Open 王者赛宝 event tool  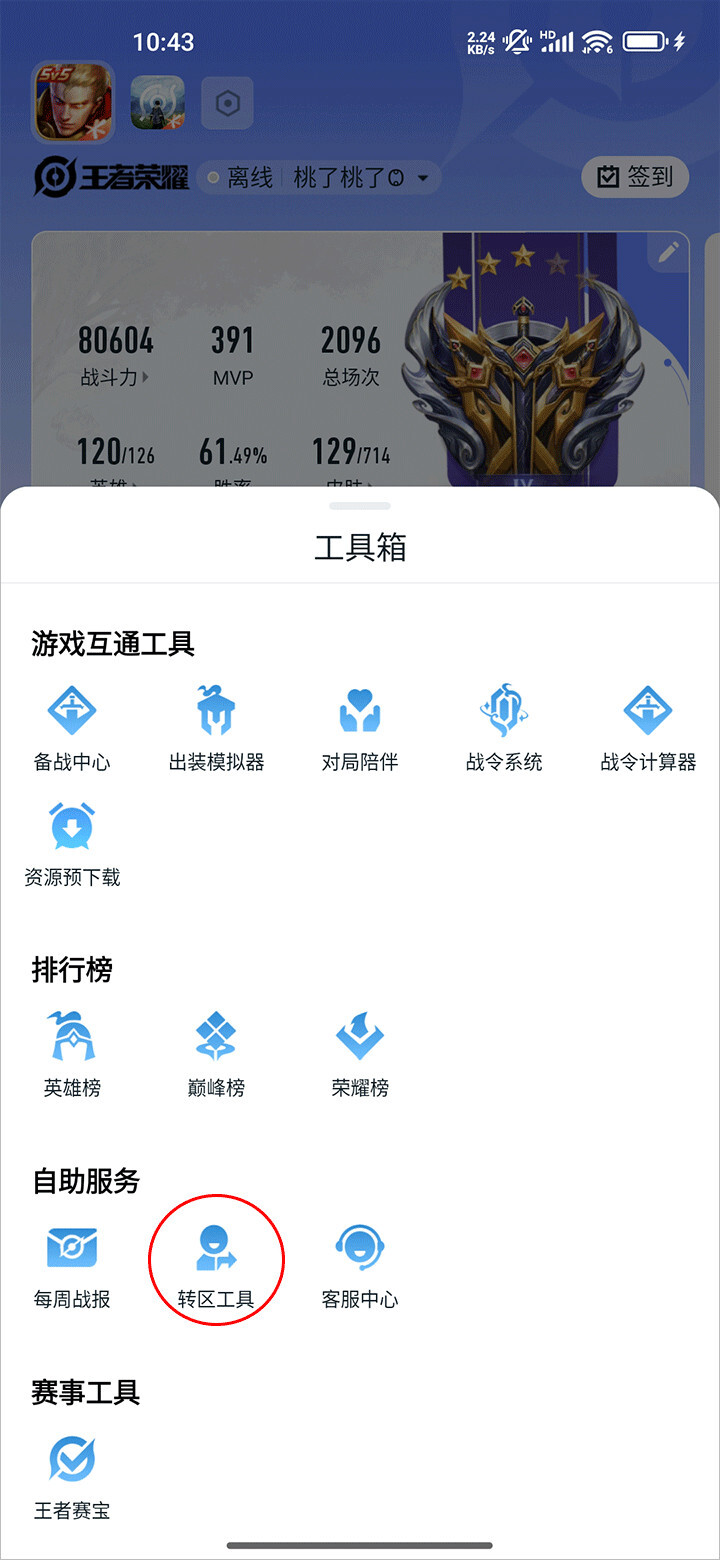(72, 1476)
